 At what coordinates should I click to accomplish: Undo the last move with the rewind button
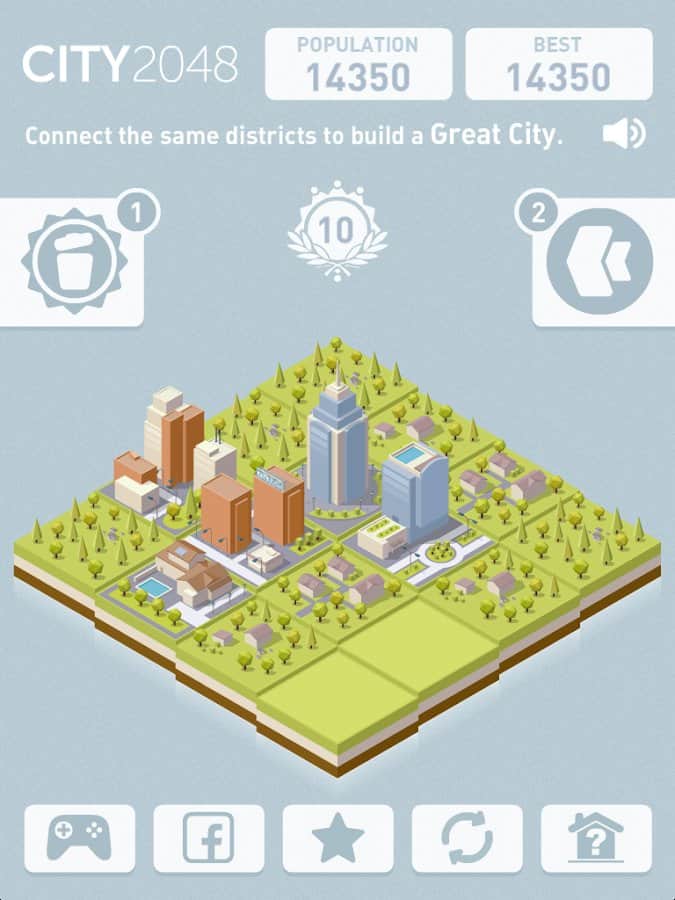[x=601, y=262]
